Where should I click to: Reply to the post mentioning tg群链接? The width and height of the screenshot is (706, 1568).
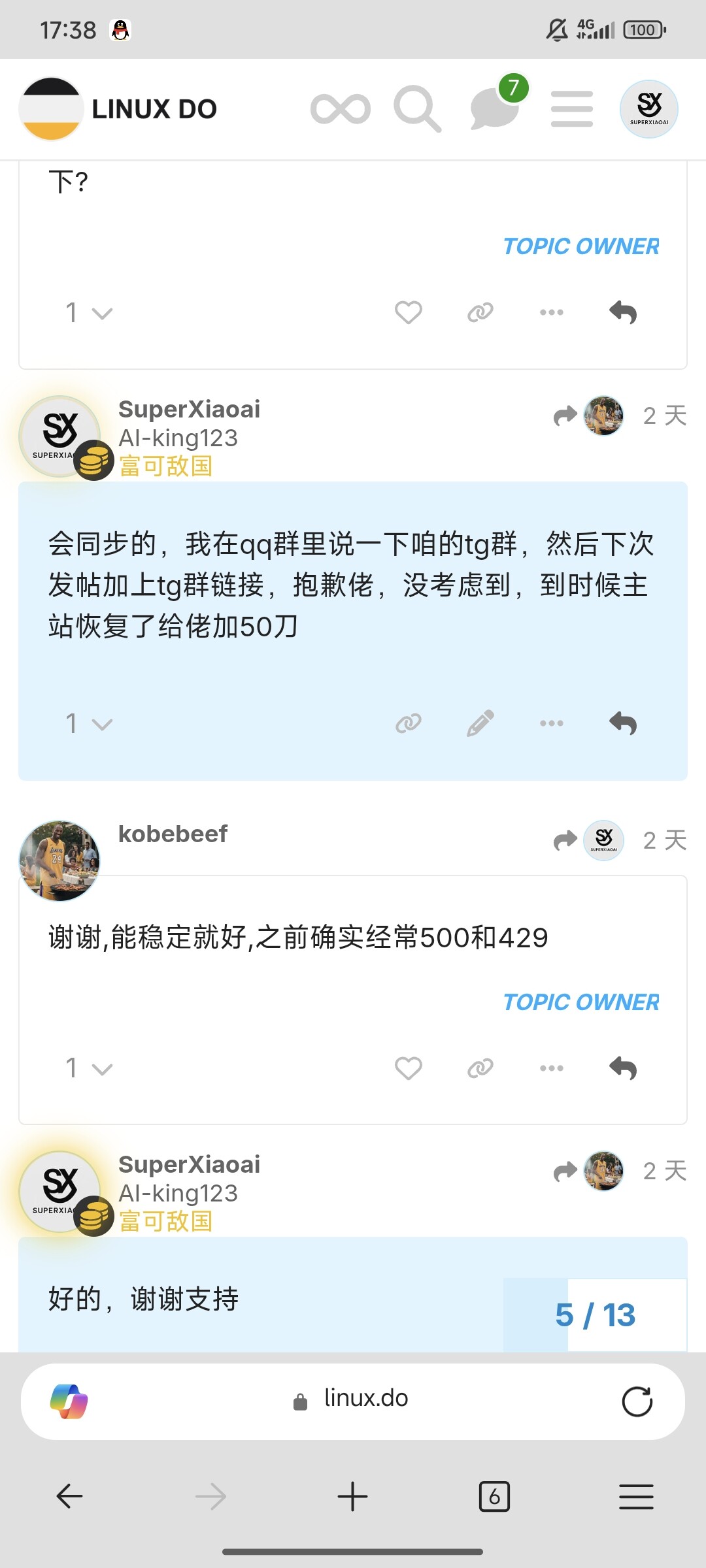coord(623,723)
